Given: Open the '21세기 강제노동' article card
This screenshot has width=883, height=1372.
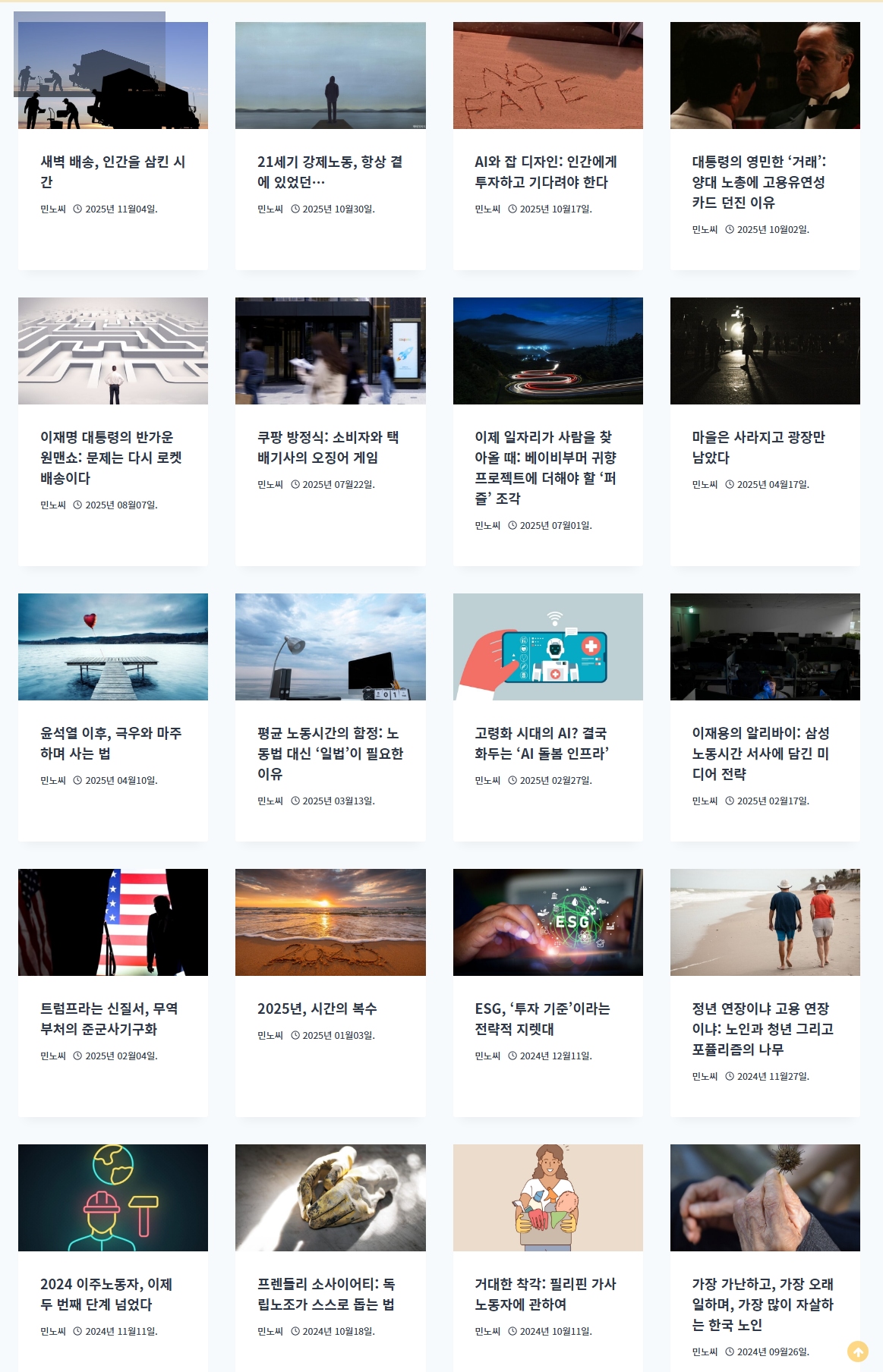Looking at the screenshot, I should (330, 171).
